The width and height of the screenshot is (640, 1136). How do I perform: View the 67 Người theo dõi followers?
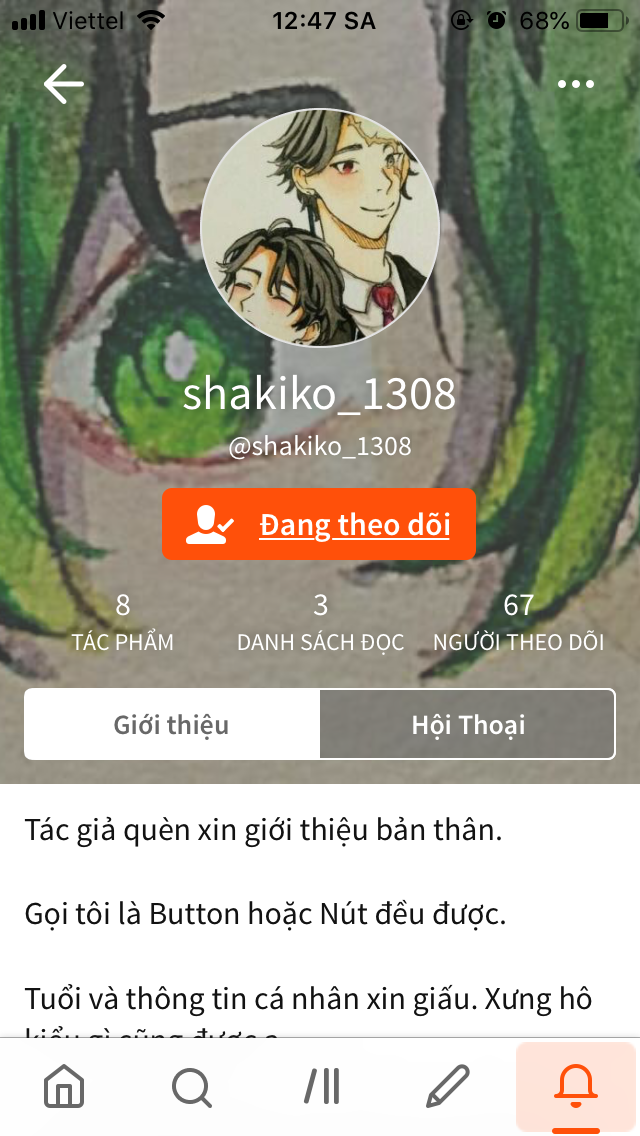pyautogui.click(x=518, y=622)
